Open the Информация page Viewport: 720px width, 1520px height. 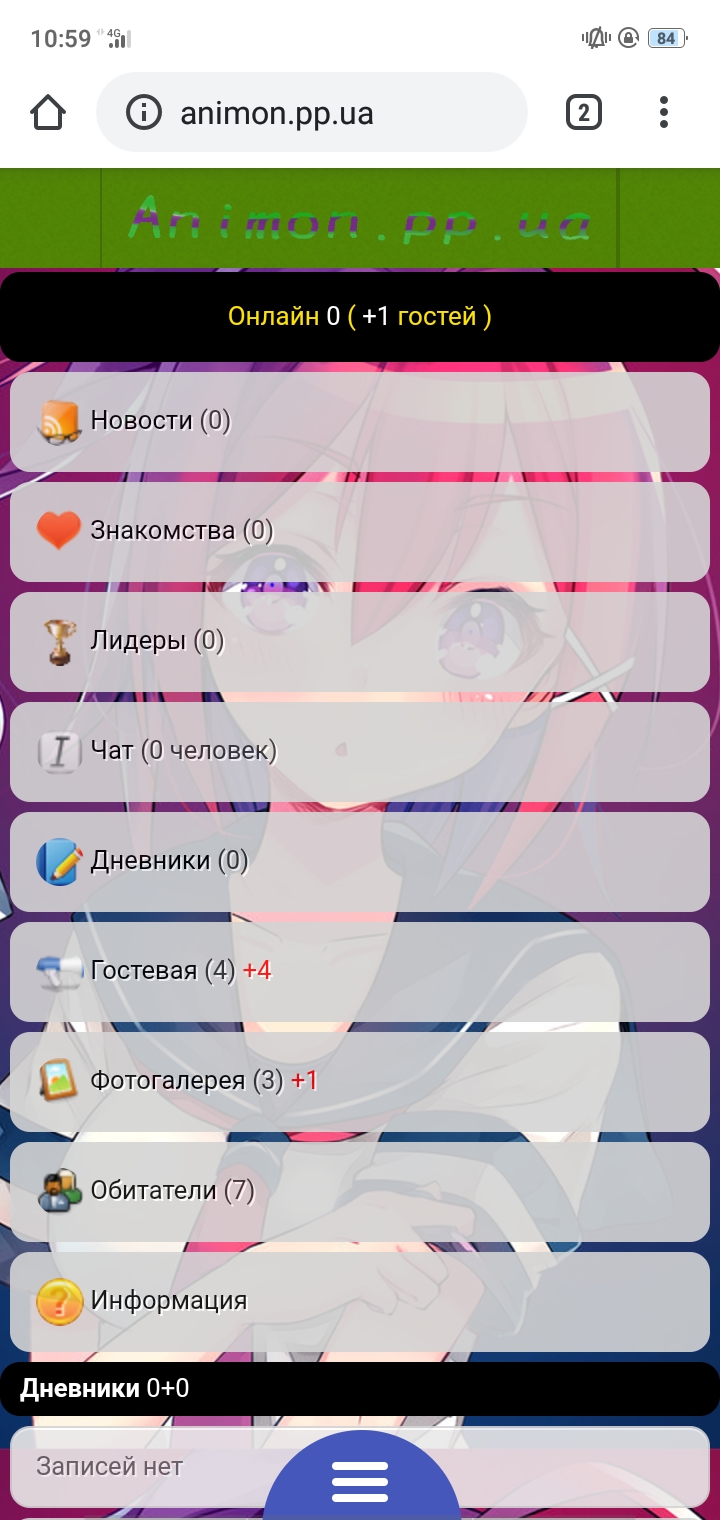360,1301
